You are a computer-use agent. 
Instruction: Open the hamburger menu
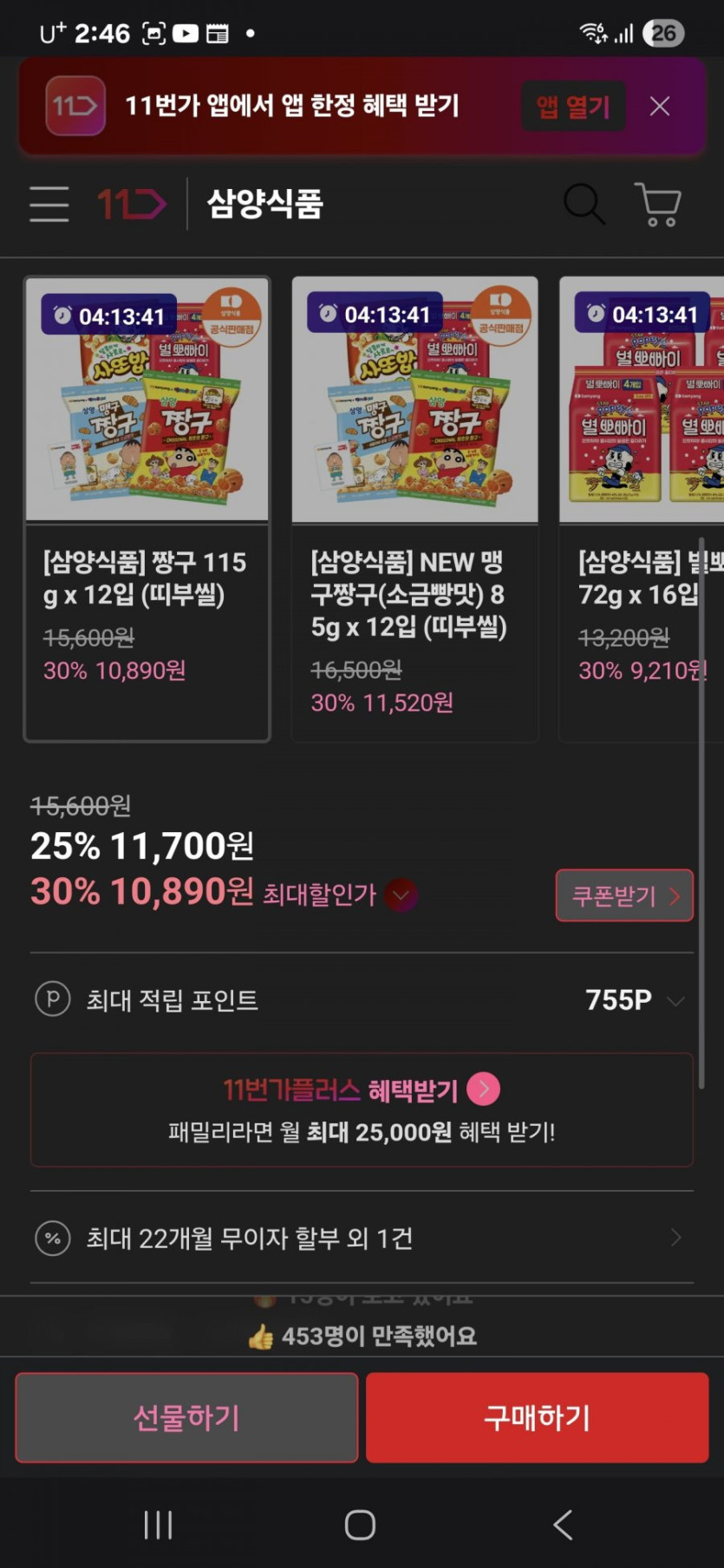tap(49, 205)
